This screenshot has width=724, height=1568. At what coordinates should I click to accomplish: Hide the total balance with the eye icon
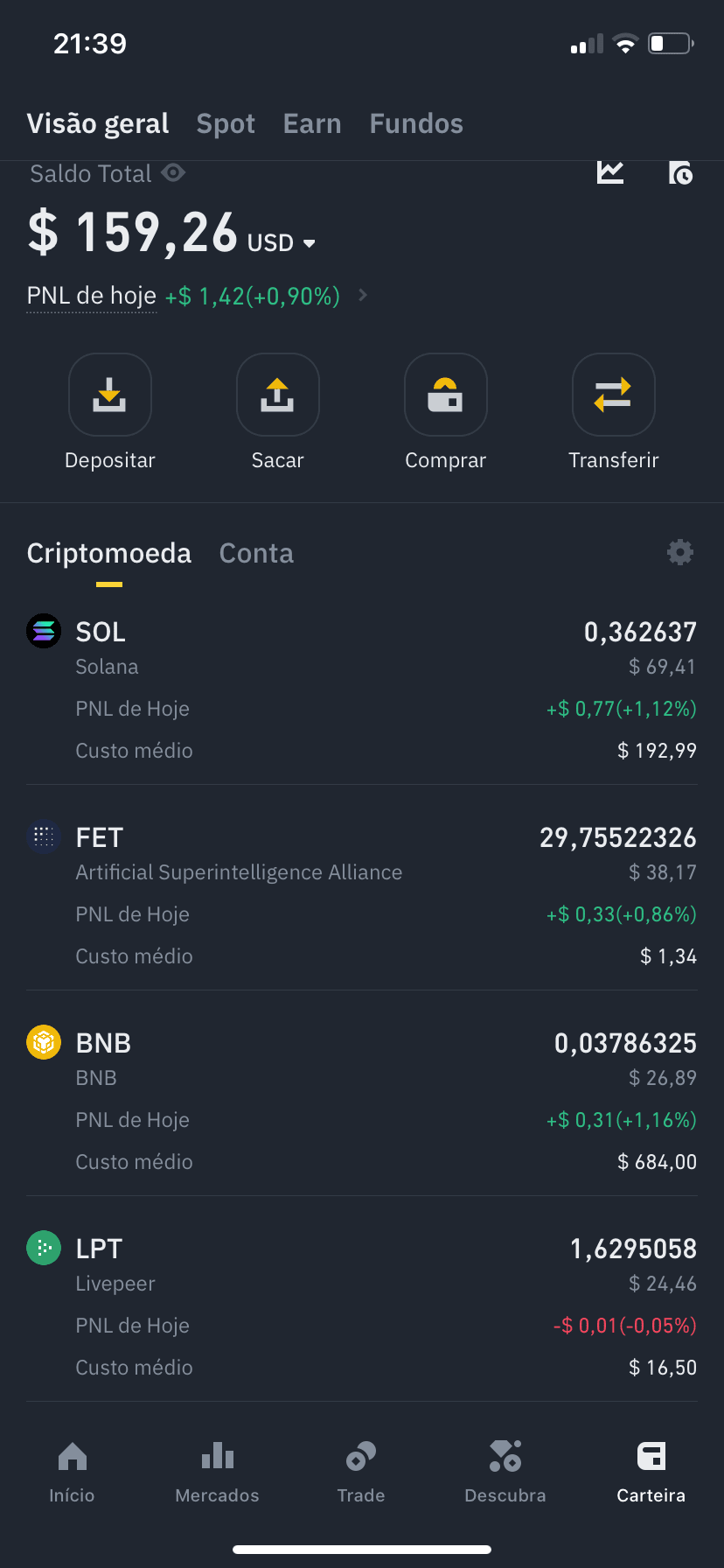click(x=173, y=173)
